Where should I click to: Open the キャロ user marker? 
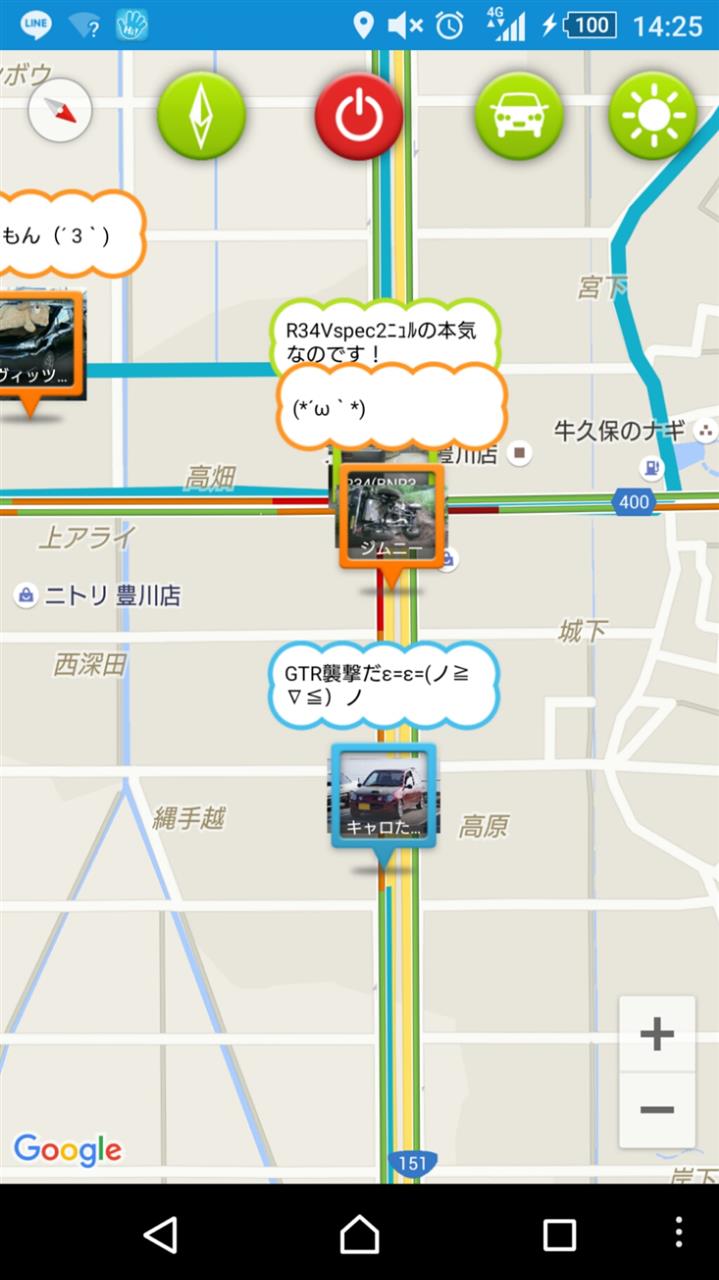(x=383, y=796)
